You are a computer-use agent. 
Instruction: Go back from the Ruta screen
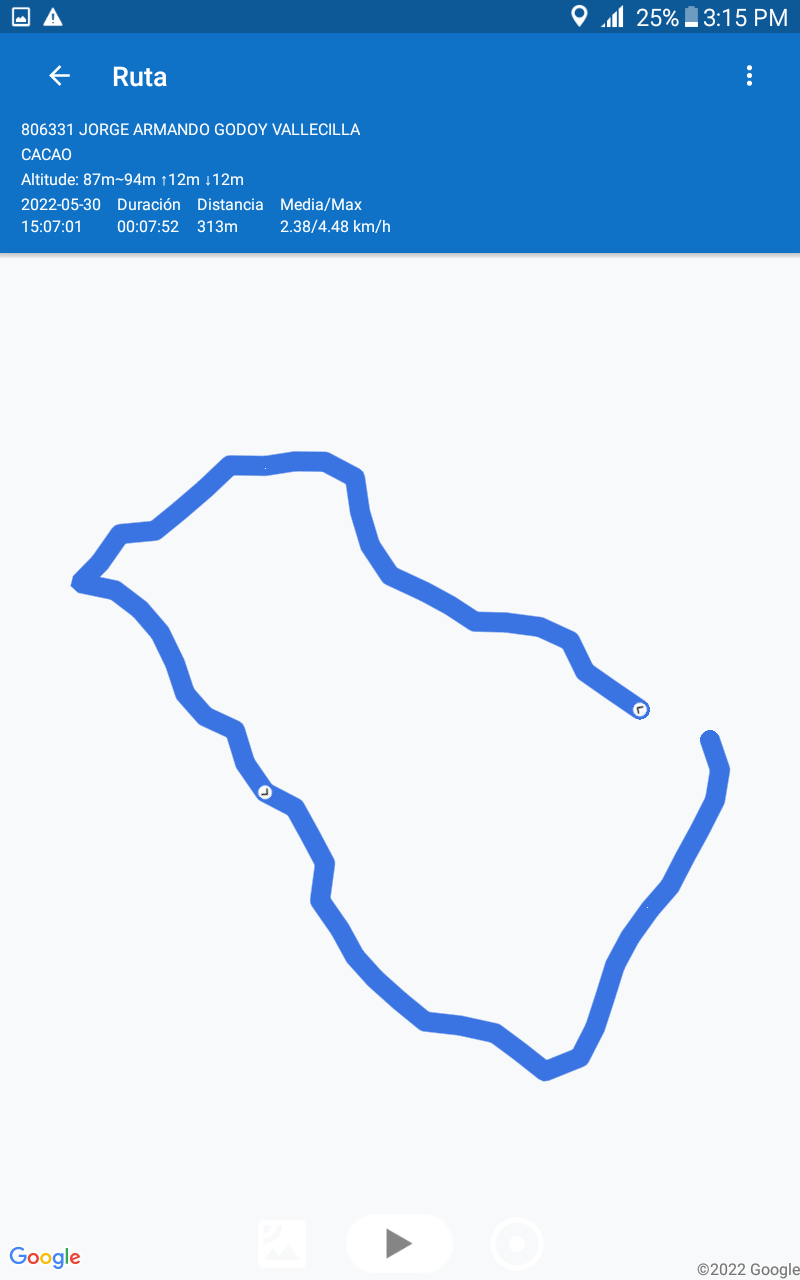coord(60,76)
